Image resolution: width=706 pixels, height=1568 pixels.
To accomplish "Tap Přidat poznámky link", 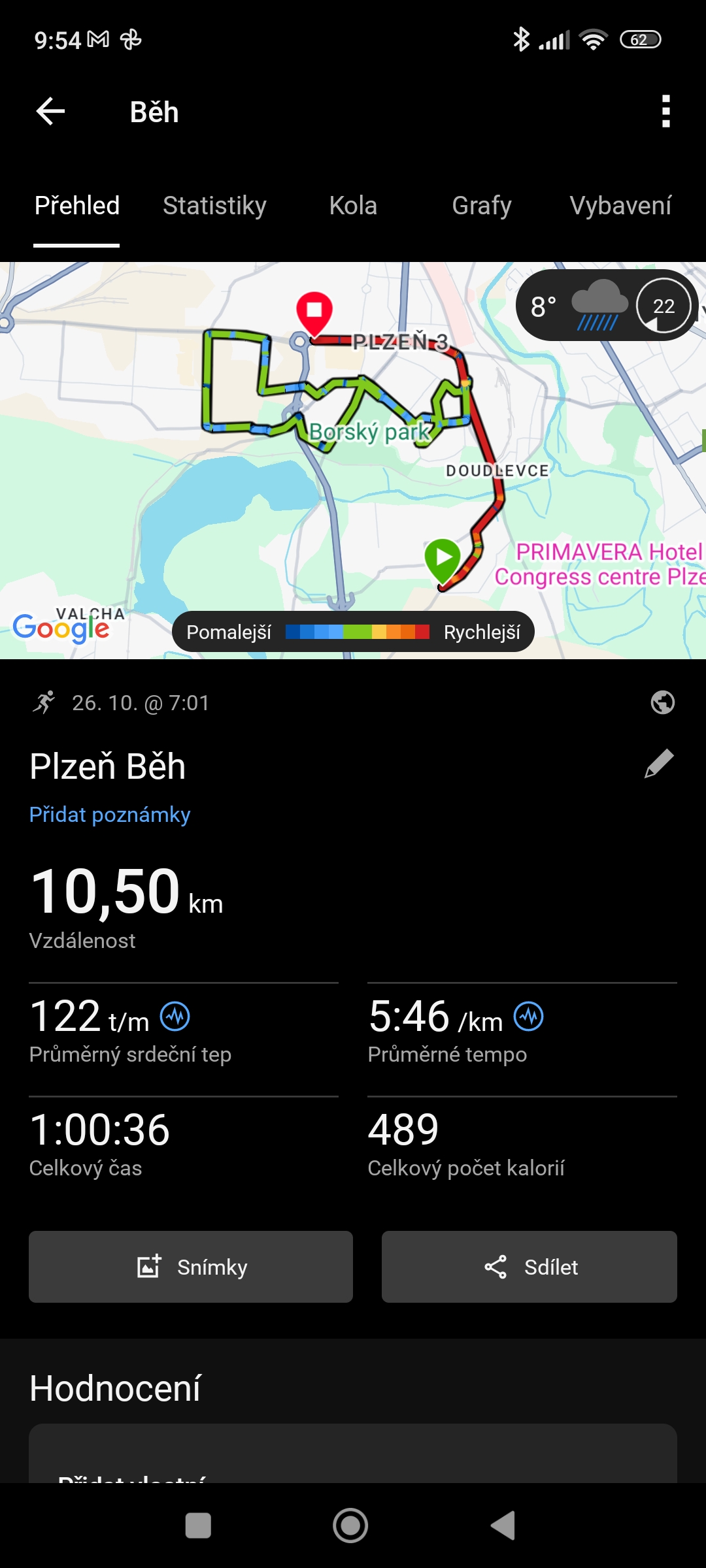I will tap(110, 815).
